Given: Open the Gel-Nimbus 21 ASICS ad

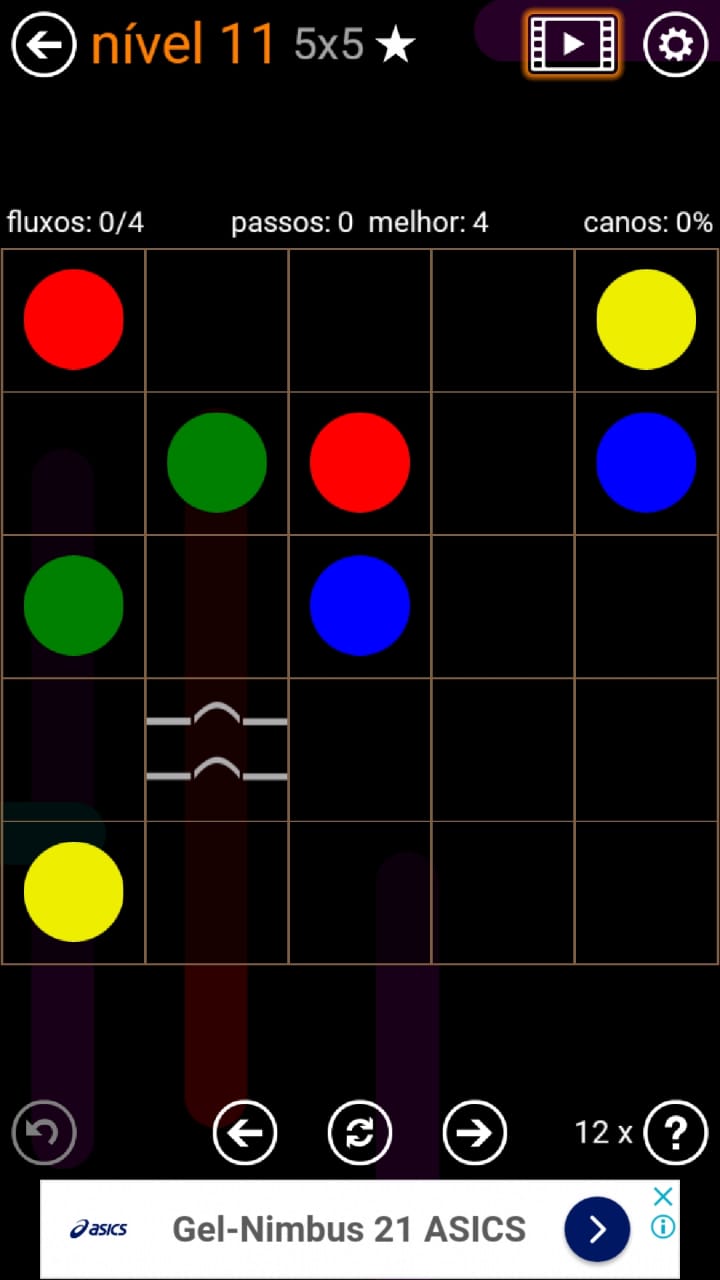Looking at the screenshot, I should pos(350,1229).
